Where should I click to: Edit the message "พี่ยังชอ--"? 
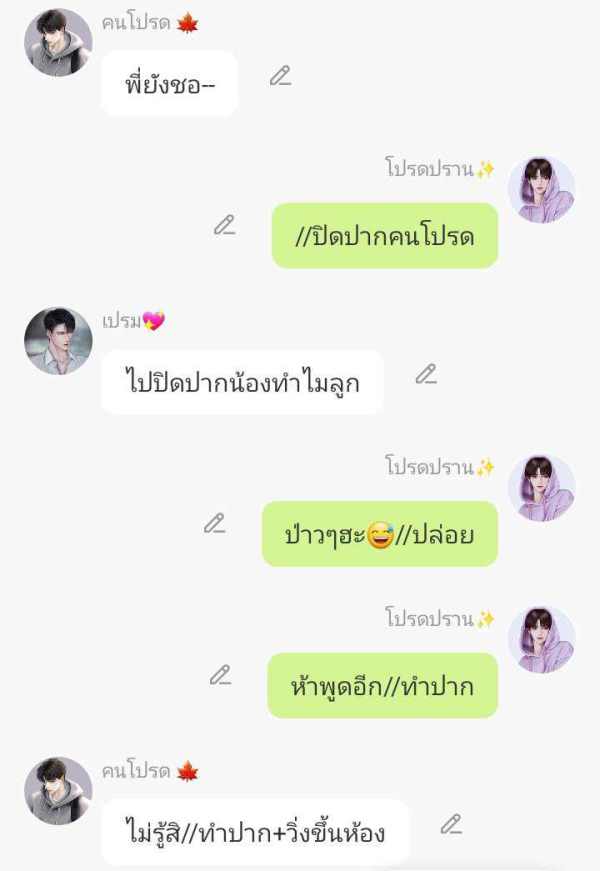click(280, 76)
